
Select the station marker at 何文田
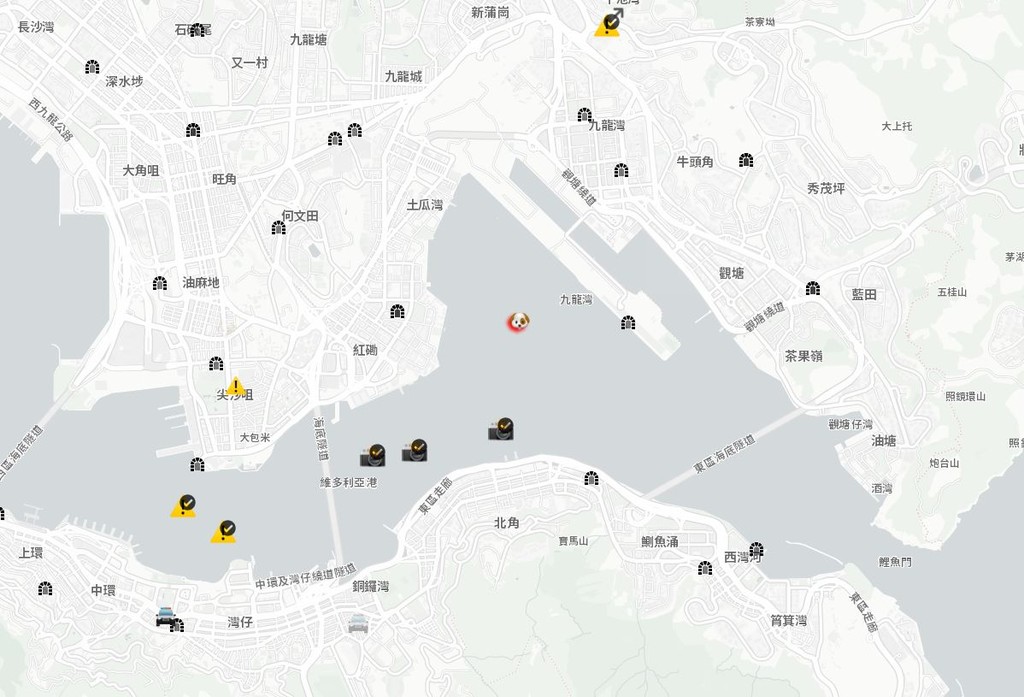[278, 228]
